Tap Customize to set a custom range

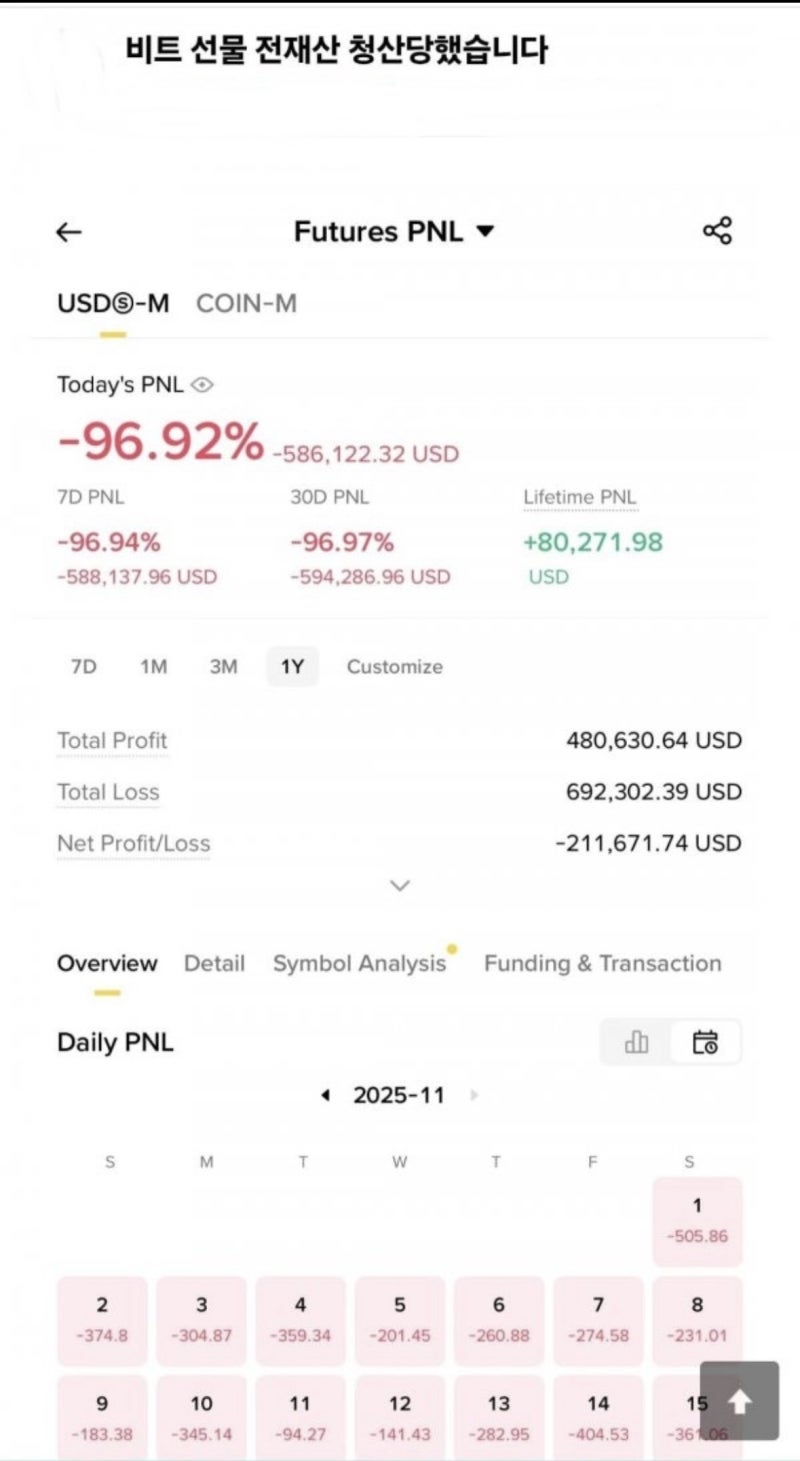coord(394,667)
